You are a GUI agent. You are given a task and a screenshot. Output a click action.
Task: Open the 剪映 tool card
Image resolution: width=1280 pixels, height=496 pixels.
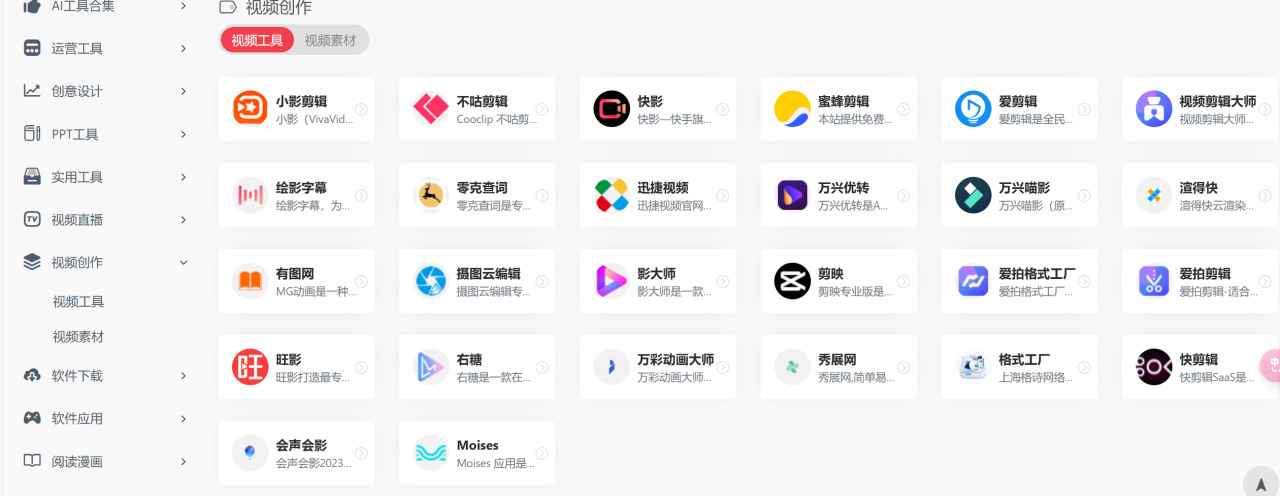point(839,281)
